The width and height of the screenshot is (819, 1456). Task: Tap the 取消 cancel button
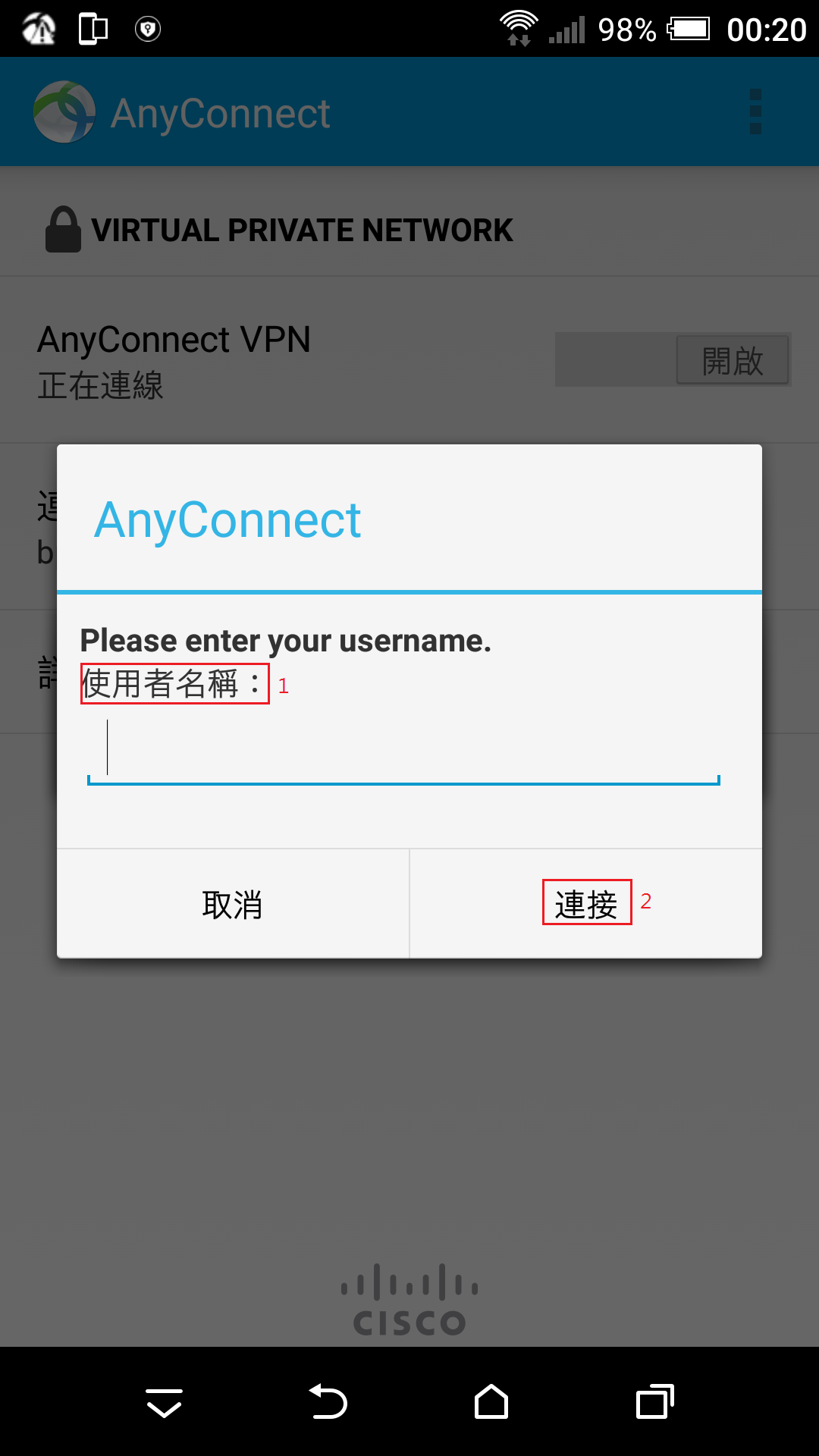[233, 904]
